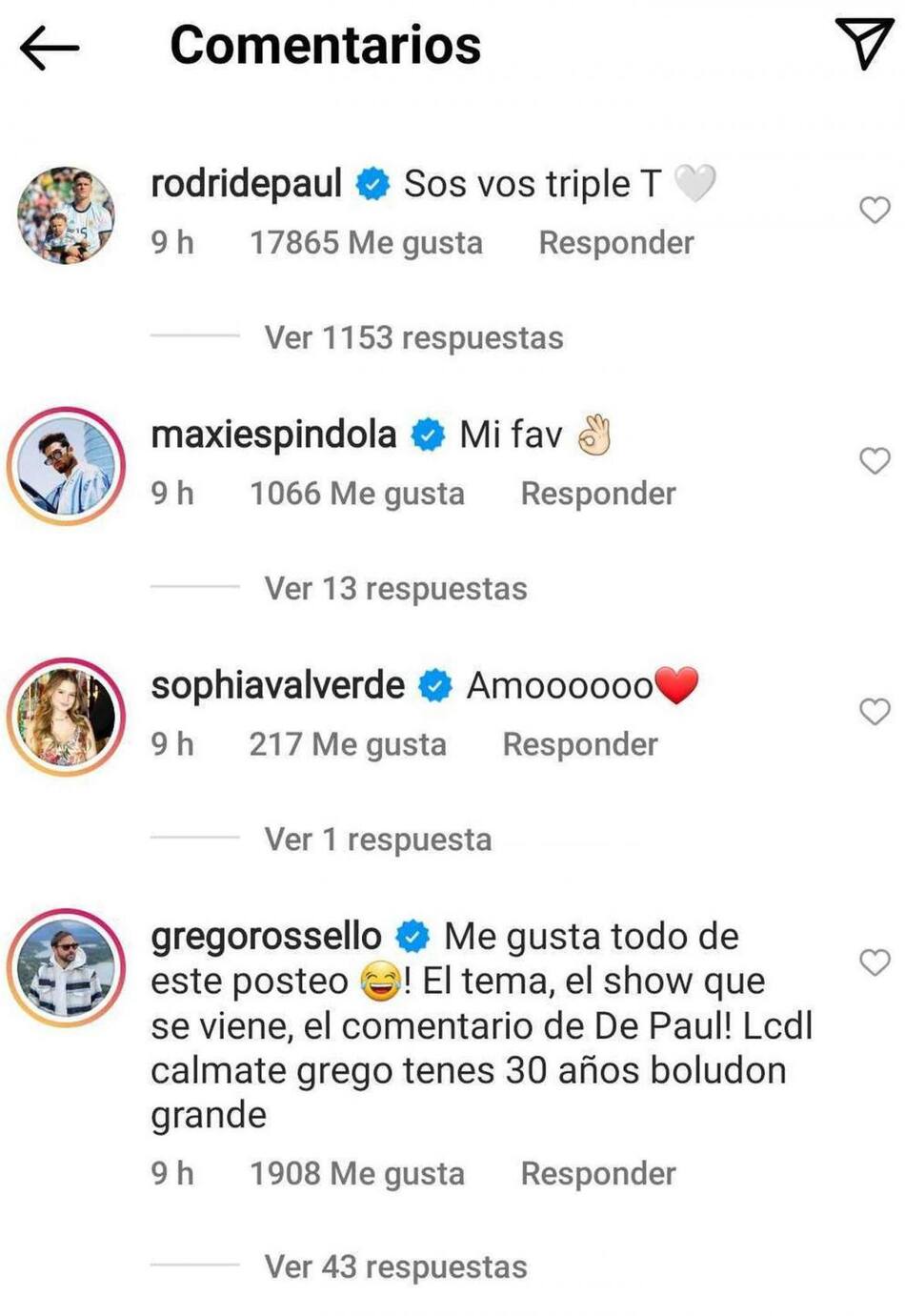905x1316 pixels.
Task: Like maxiespindola's comment
Action: [874, 460]
